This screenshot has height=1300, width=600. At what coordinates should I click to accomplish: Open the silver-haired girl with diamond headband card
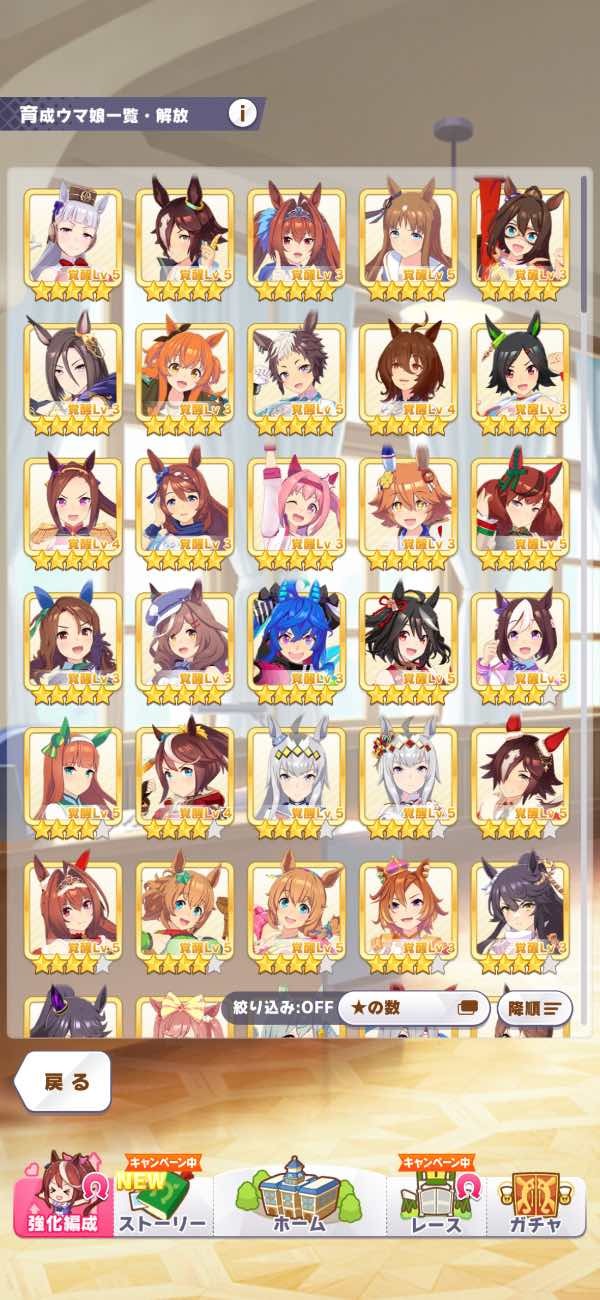[x=296, y=776]
